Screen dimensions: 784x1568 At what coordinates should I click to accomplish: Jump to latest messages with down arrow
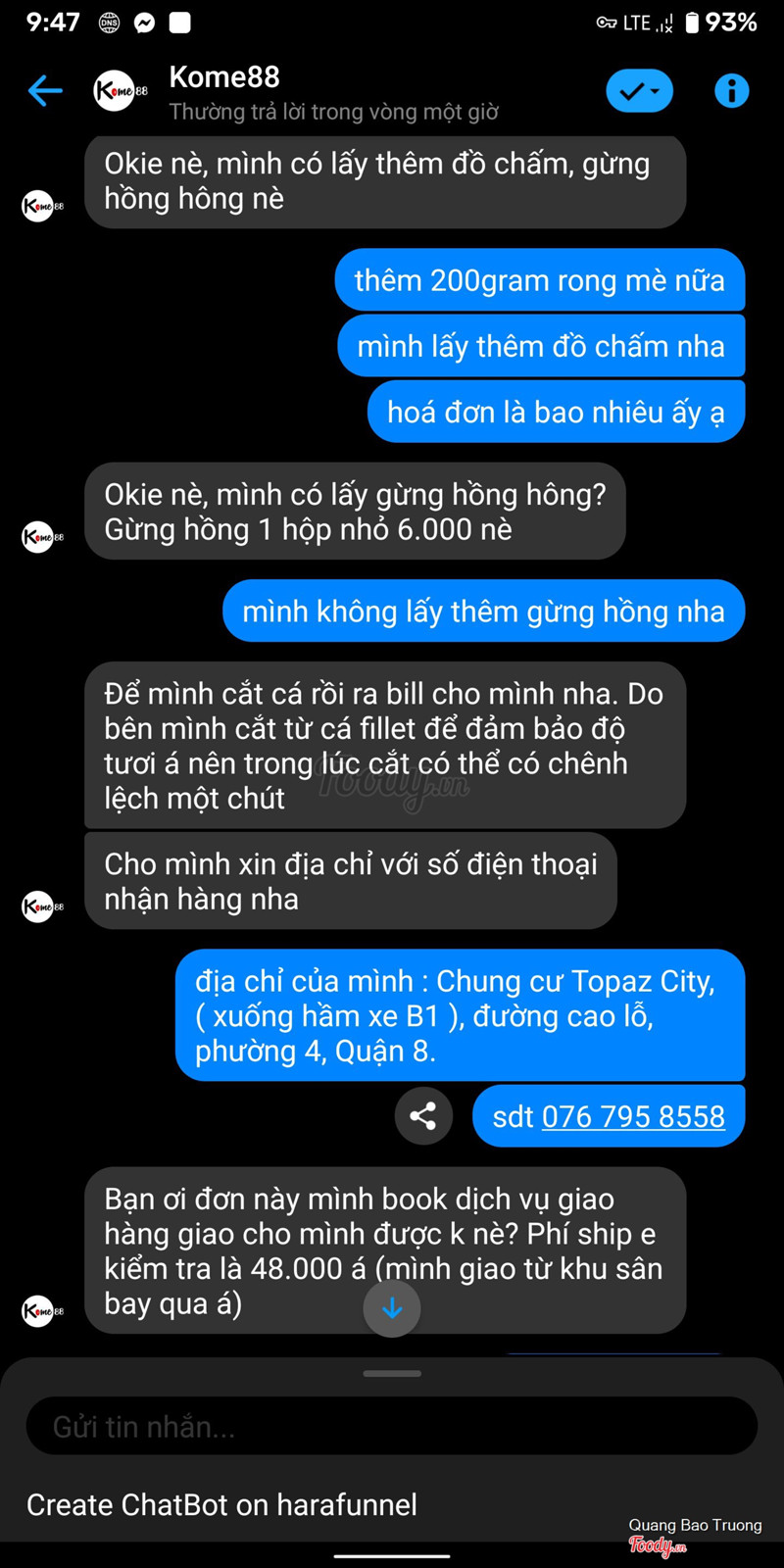click(392, 1308)
